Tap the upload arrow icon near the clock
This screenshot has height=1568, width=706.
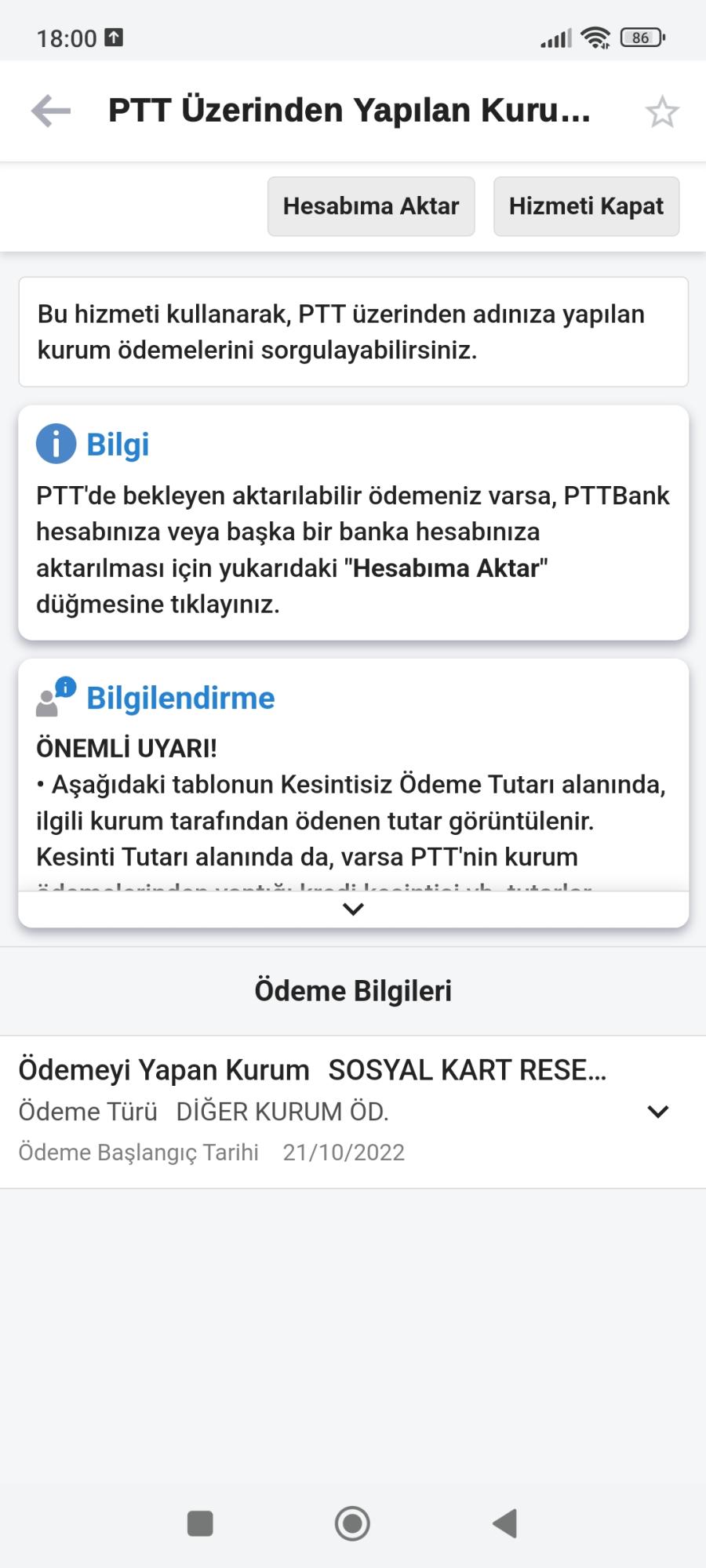(x=115, y=35)
